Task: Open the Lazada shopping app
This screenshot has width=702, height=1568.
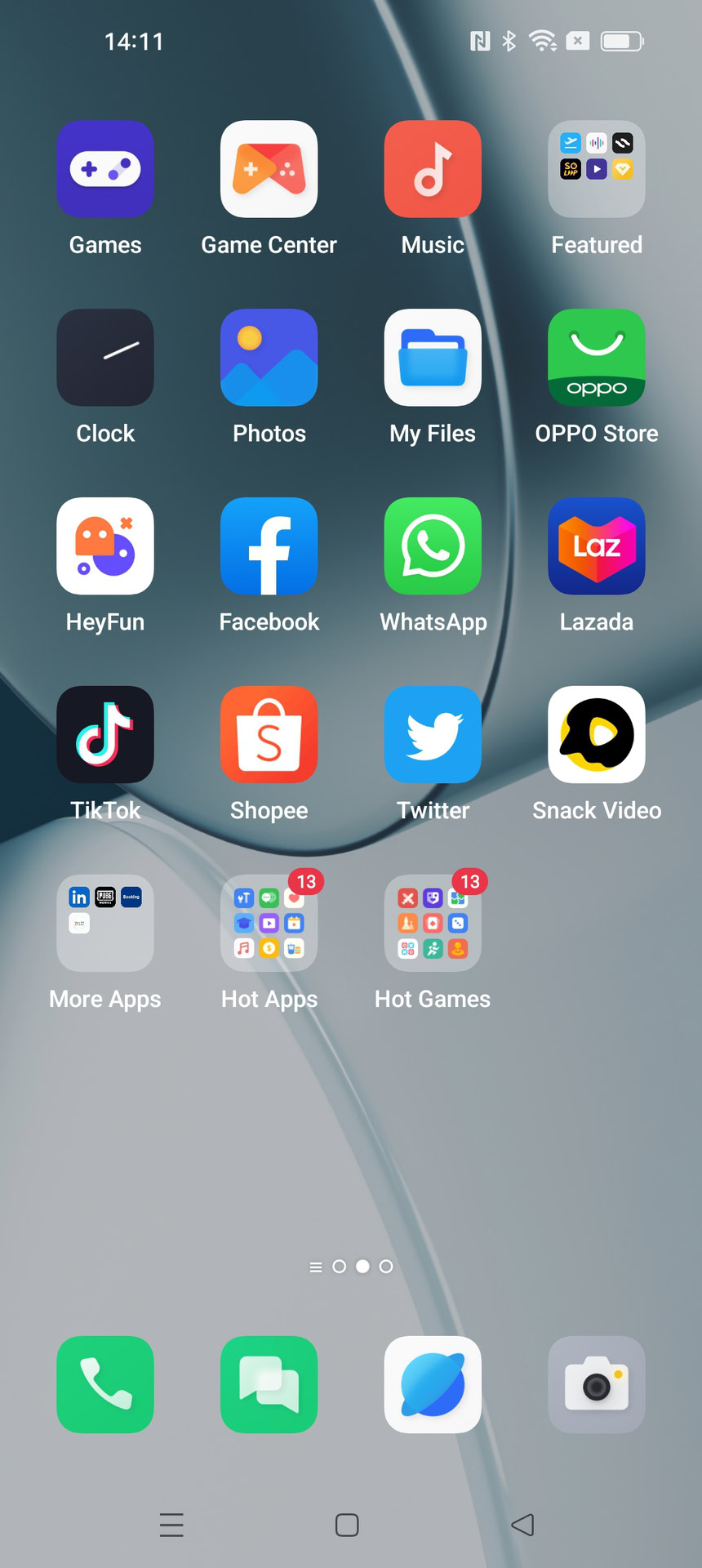Action: tap(597, 546)
